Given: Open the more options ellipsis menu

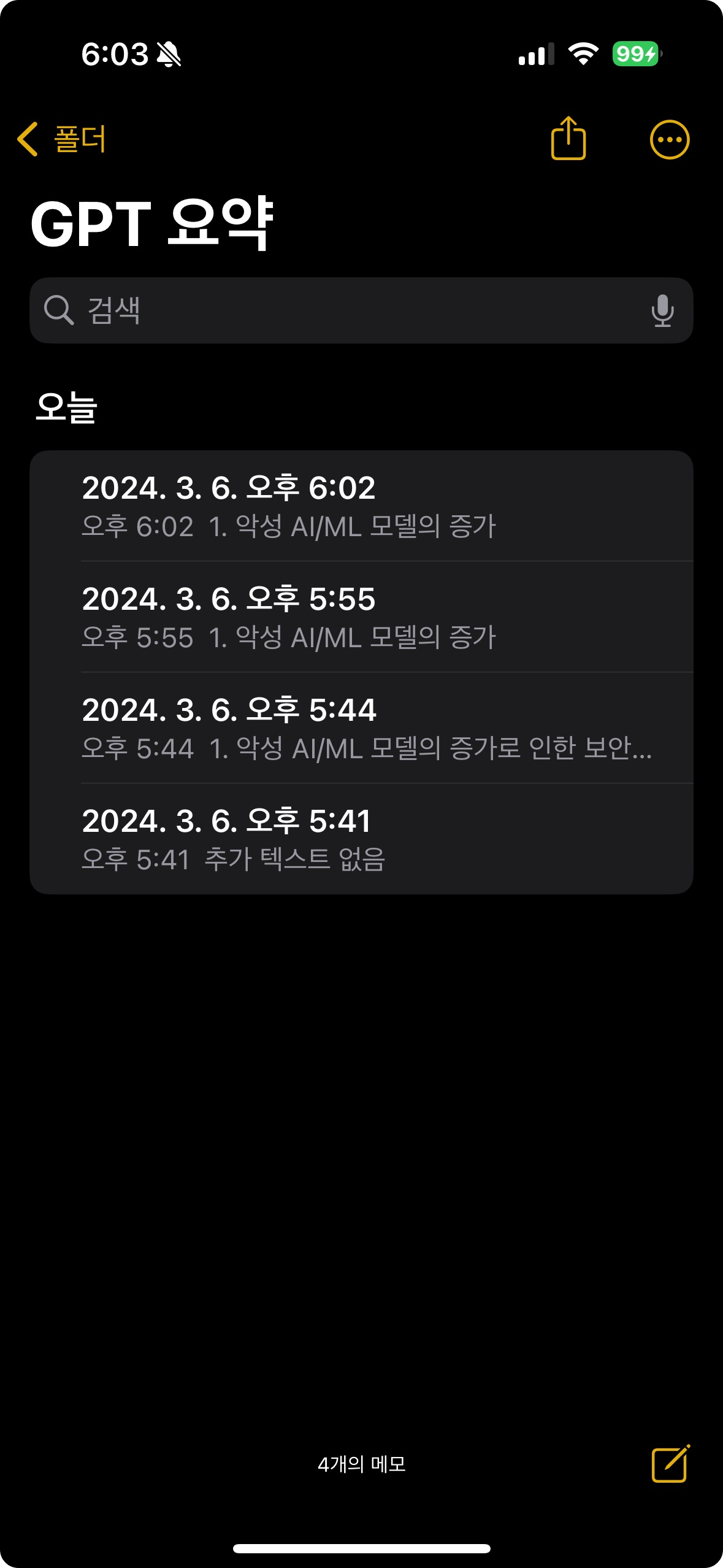Looking at the screenshot, I should click(x=670, y=140).
